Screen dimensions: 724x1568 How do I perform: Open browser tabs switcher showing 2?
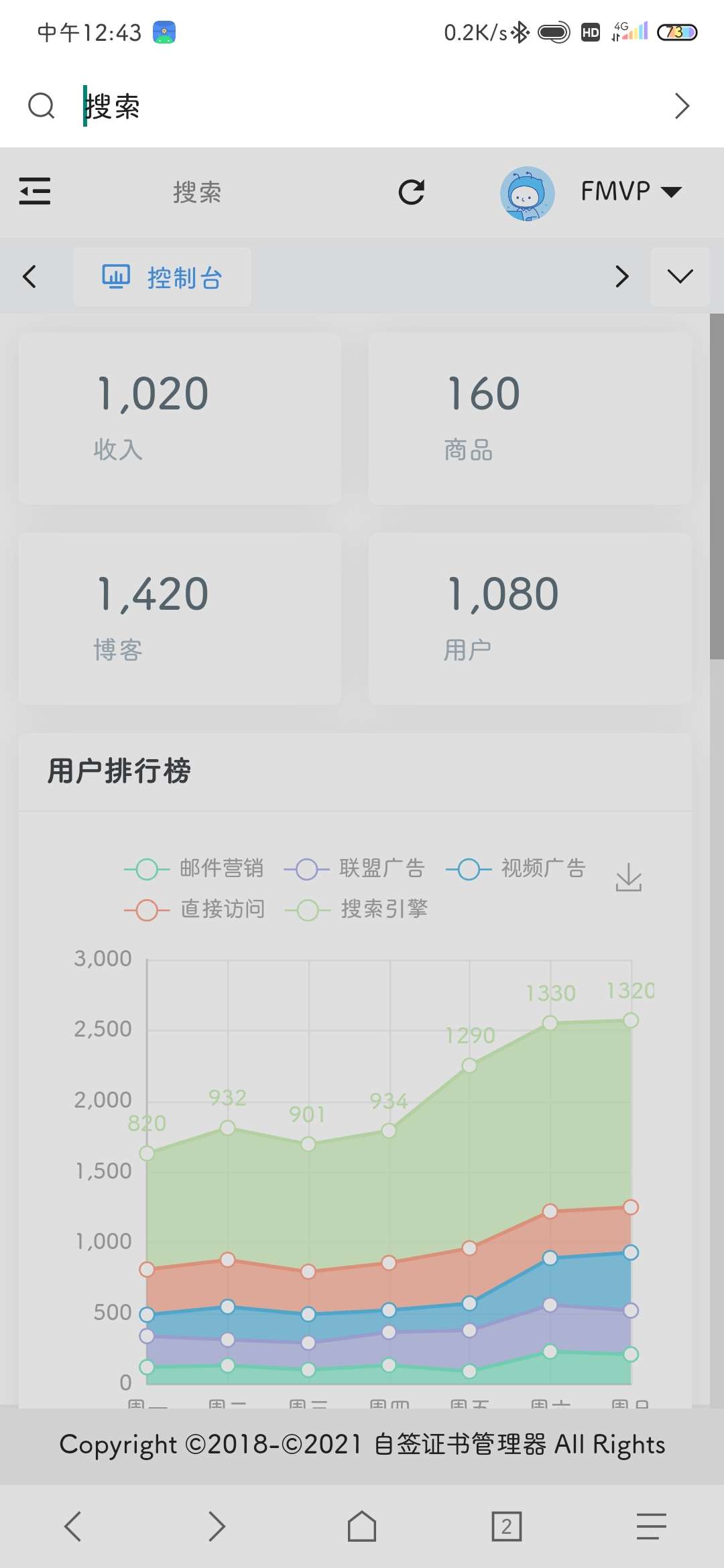point(506,1526)
